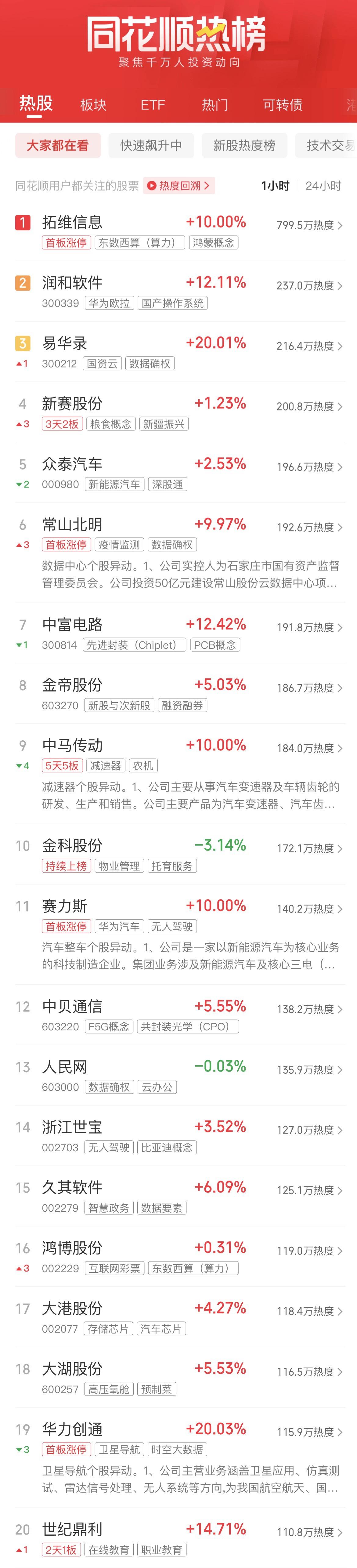Select the 大家都在看 chip
357x1568 pixels.
click(58, 146)
